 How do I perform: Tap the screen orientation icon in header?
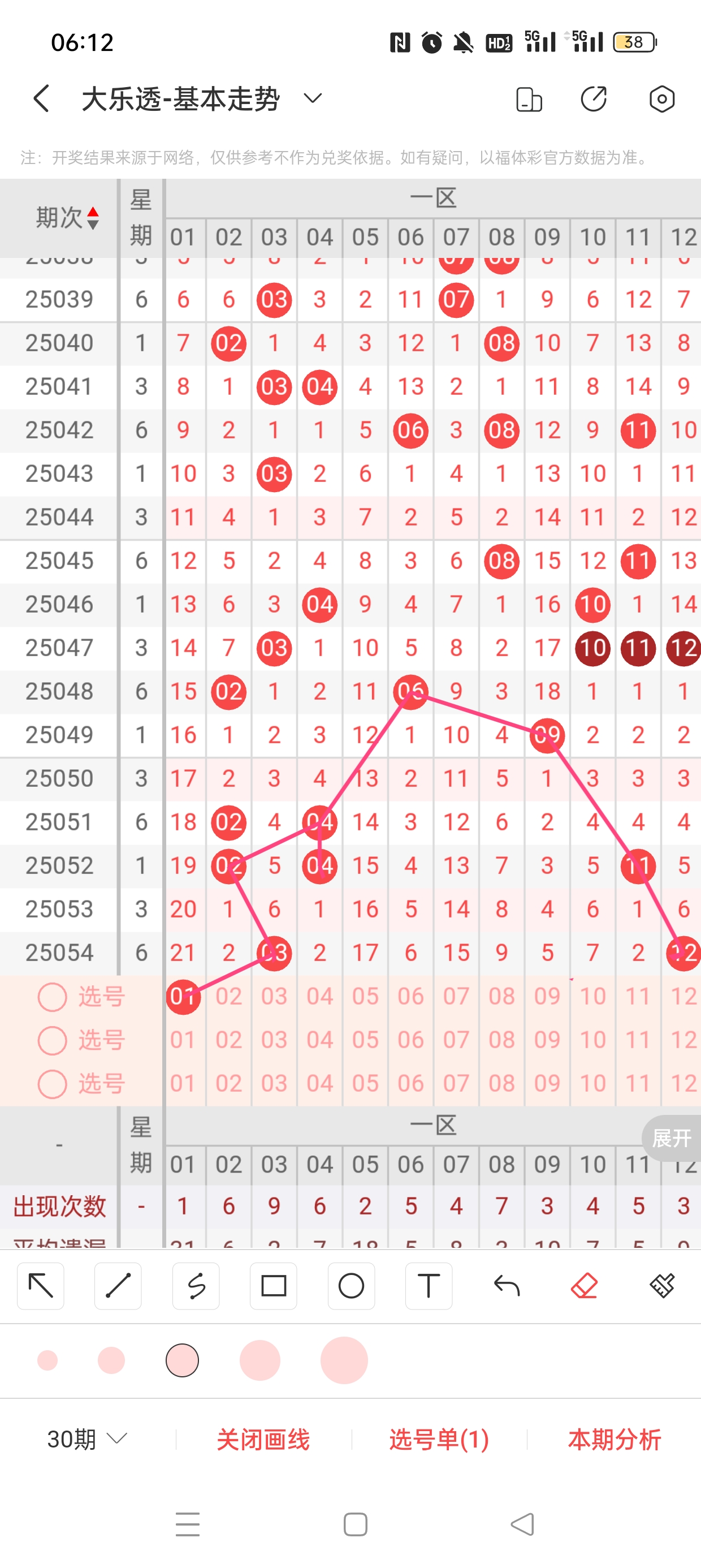pyautogui.click(x=529, y=99)
